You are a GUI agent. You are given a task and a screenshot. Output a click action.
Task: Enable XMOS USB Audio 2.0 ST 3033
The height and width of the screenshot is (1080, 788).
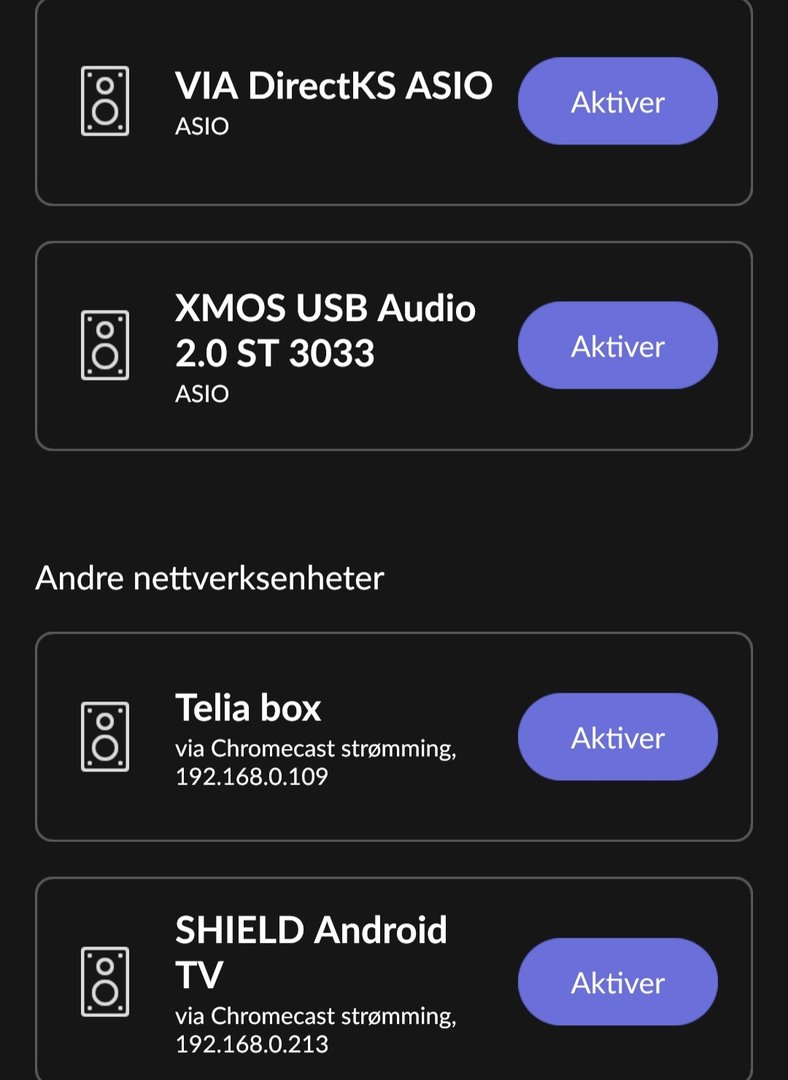[x=617, y=346]
